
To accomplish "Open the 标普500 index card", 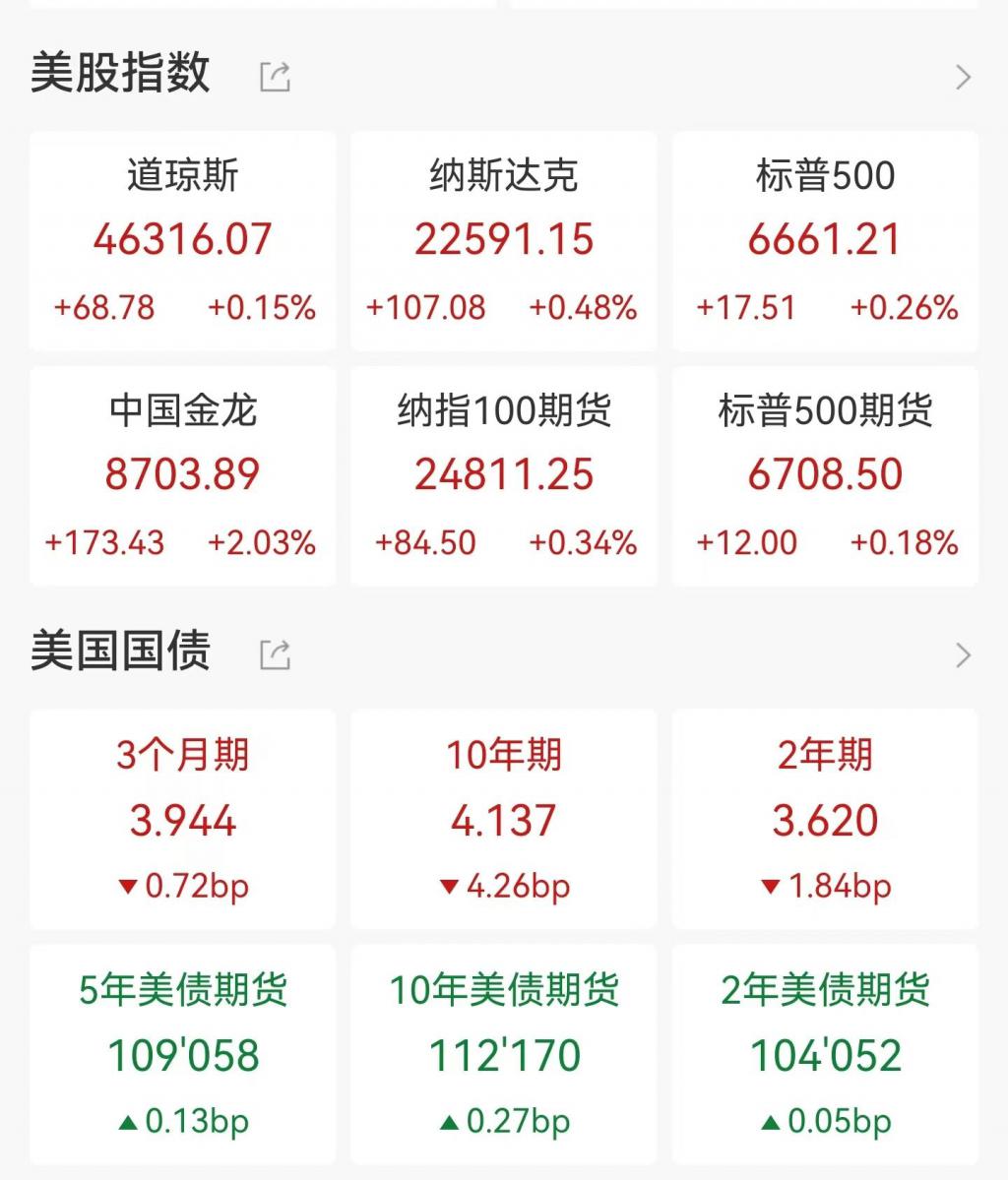I will click(x=825, y=239).
